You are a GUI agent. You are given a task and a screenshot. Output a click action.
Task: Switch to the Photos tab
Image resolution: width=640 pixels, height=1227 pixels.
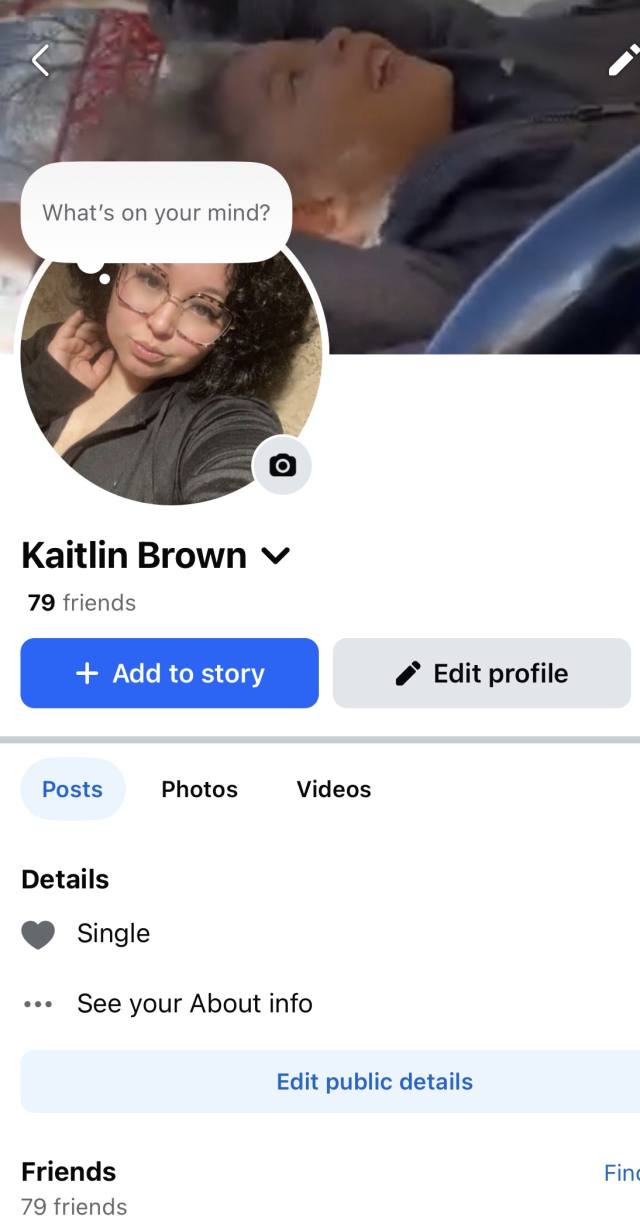199,789
